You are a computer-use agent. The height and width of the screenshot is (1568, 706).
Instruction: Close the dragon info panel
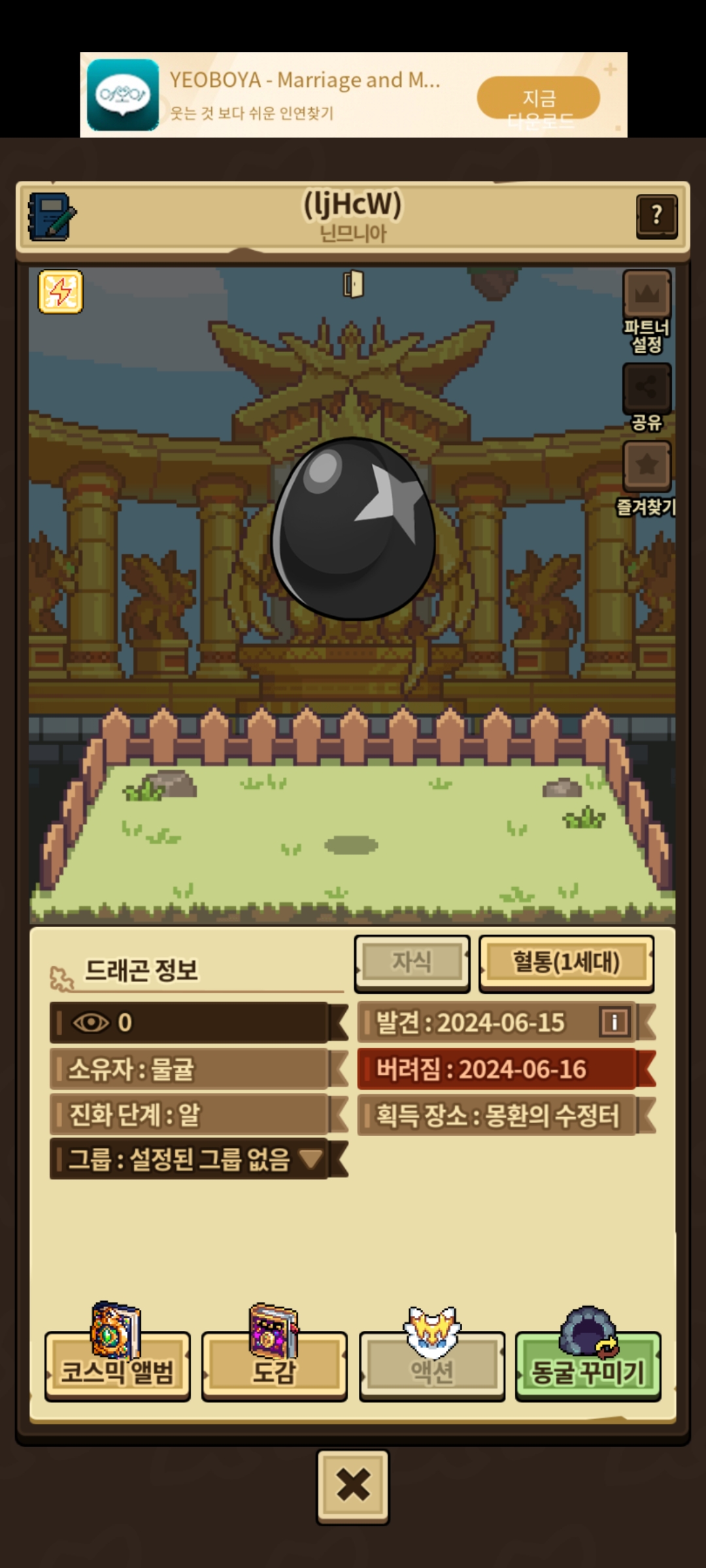(353, 1486)
